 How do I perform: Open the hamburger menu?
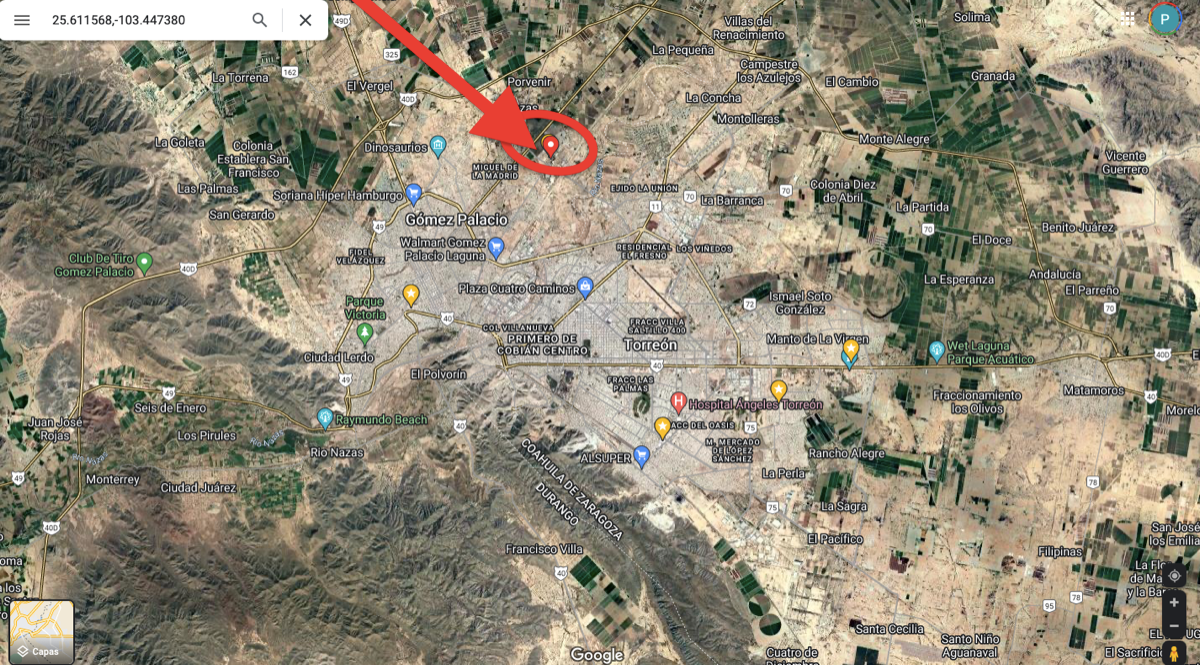(x=21, y=20)
